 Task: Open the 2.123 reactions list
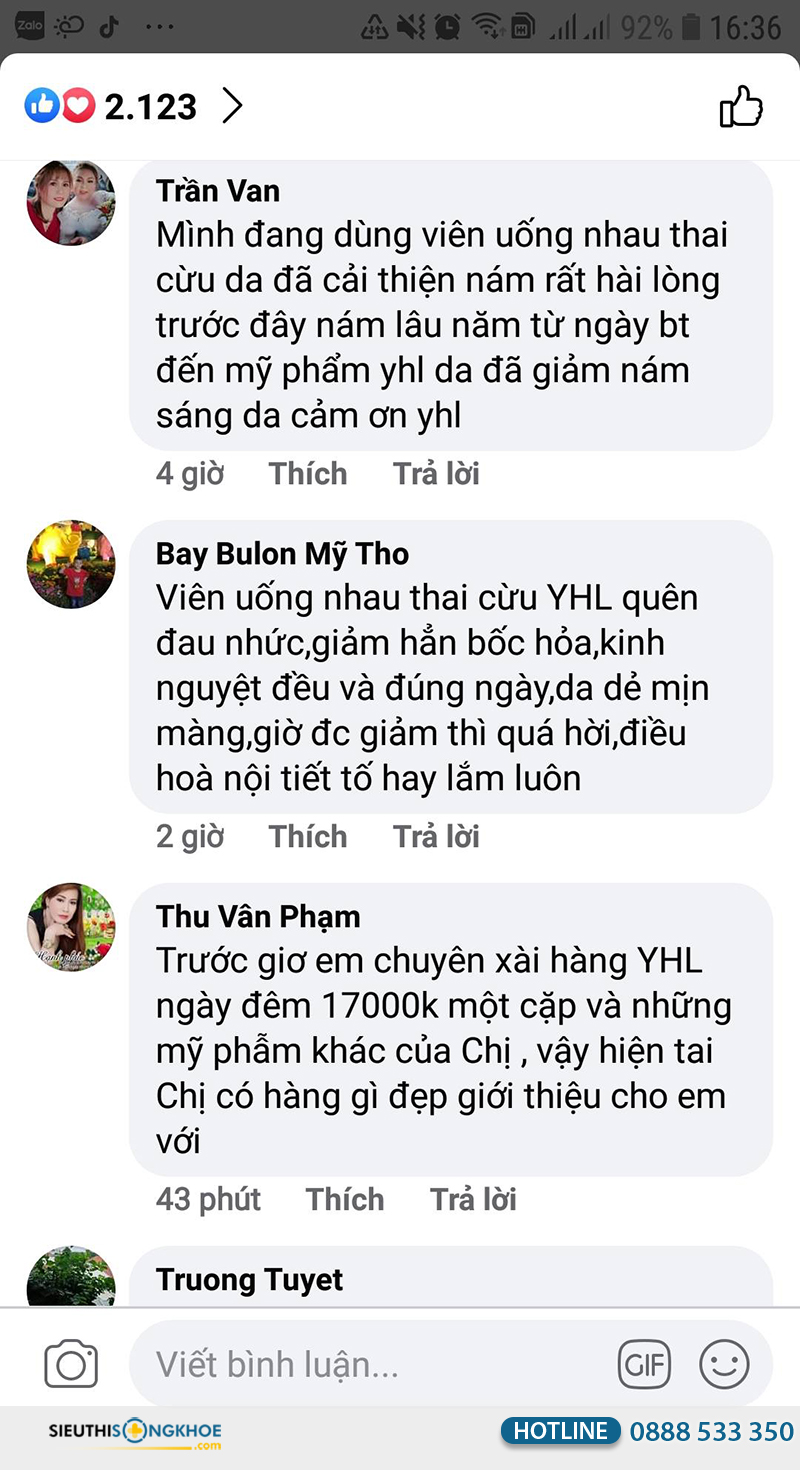(x=135, y=106)
